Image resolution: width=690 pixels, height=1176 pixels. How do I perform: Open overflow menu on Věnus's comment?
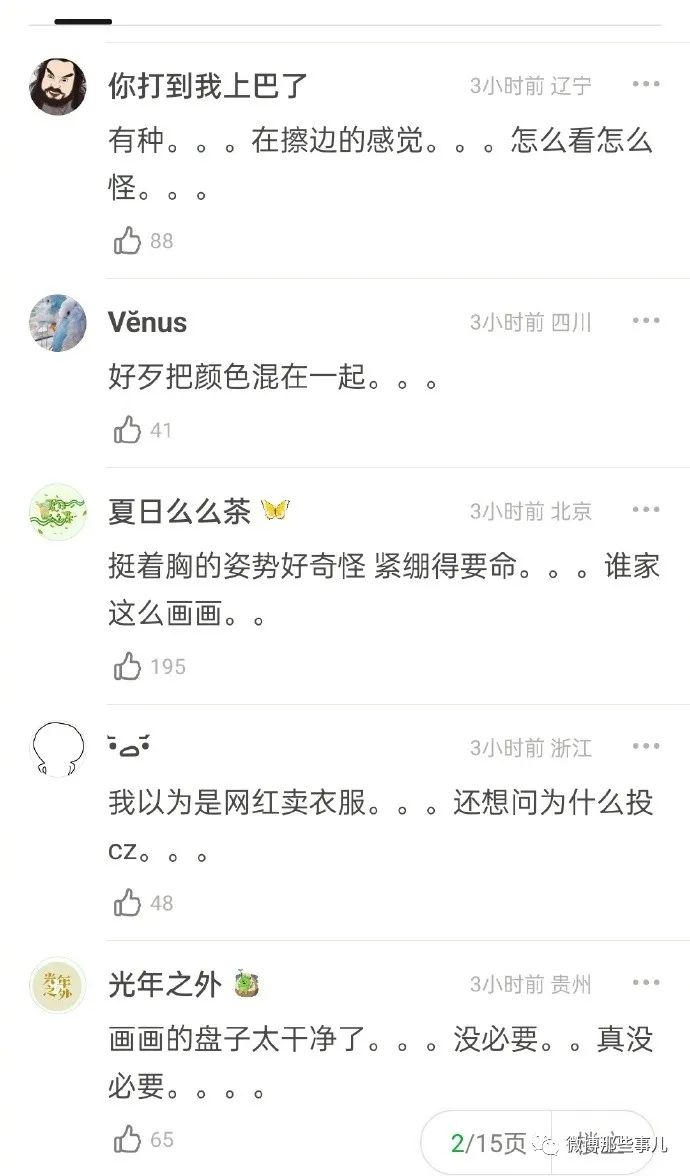[x=646, y=321]
